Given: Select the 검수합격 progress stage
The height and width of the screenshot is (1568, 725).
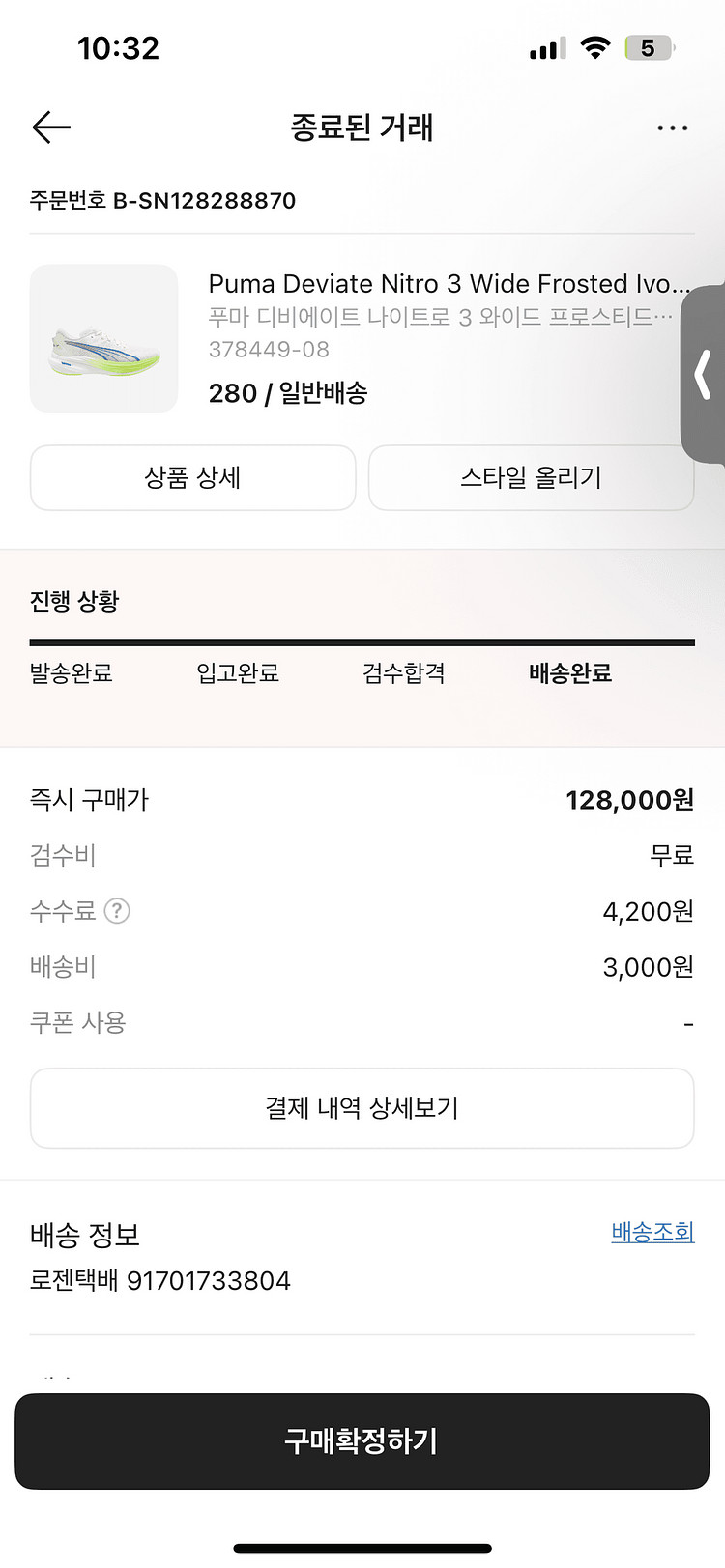Looking at the screenshot, I should point(404,673).
